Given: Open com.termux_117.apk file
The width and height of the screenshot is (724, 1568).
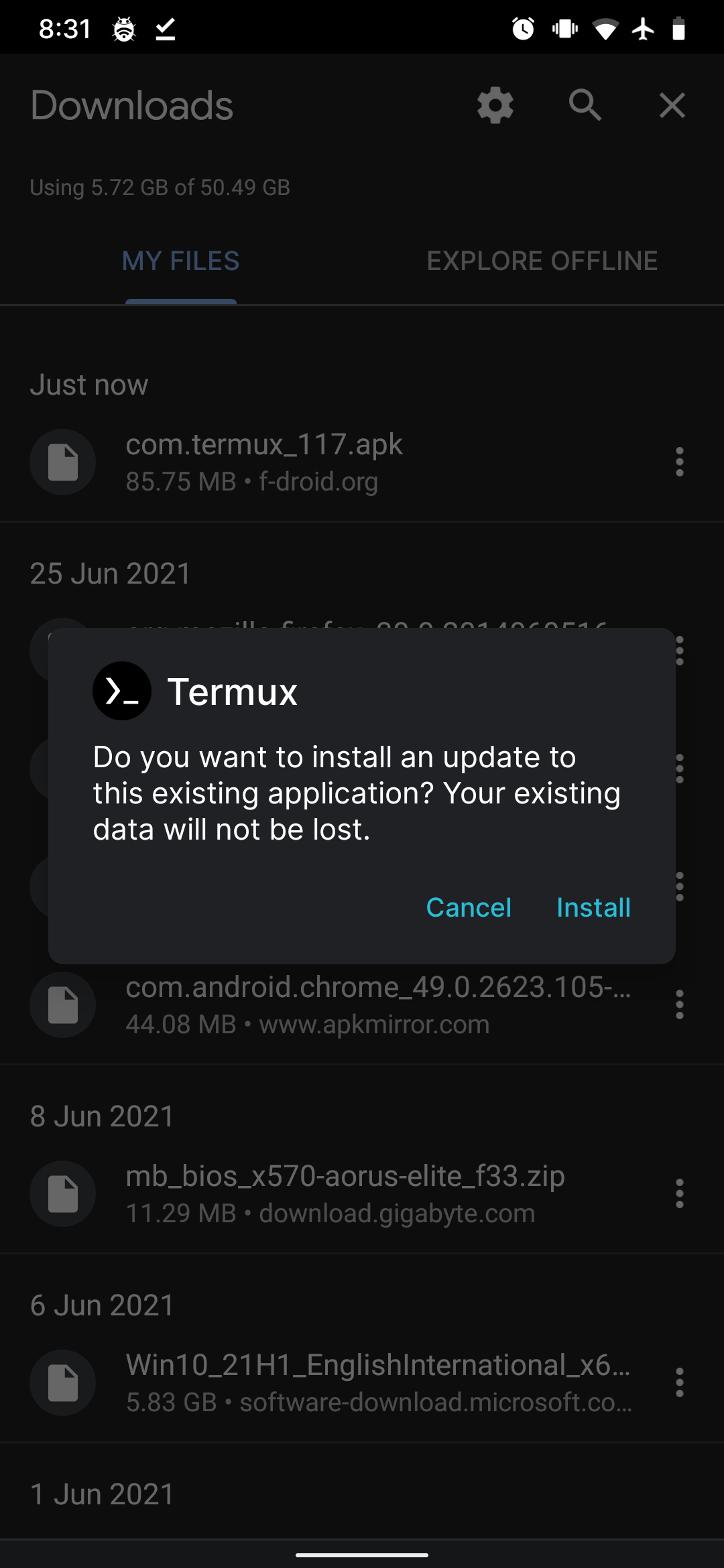Looking at the screenshot, I should (x=264, y=462).
